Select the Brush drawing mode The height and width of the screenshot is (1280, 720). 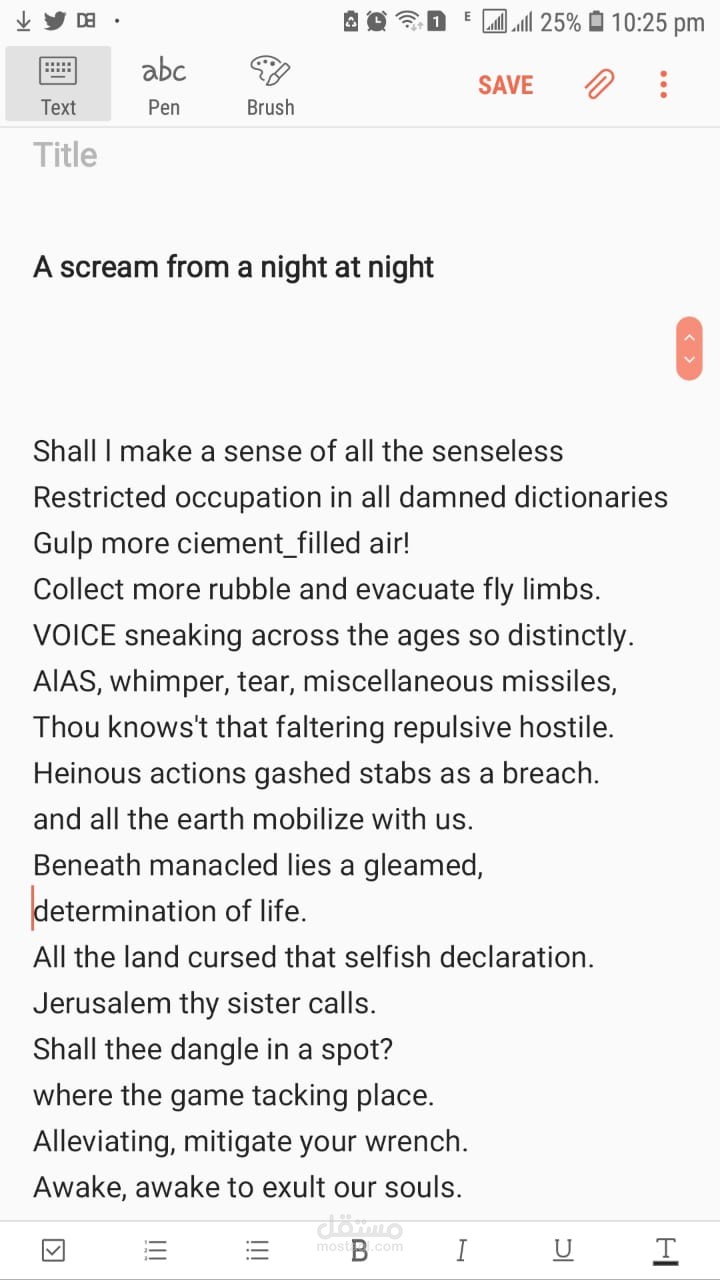pos(270,85)
